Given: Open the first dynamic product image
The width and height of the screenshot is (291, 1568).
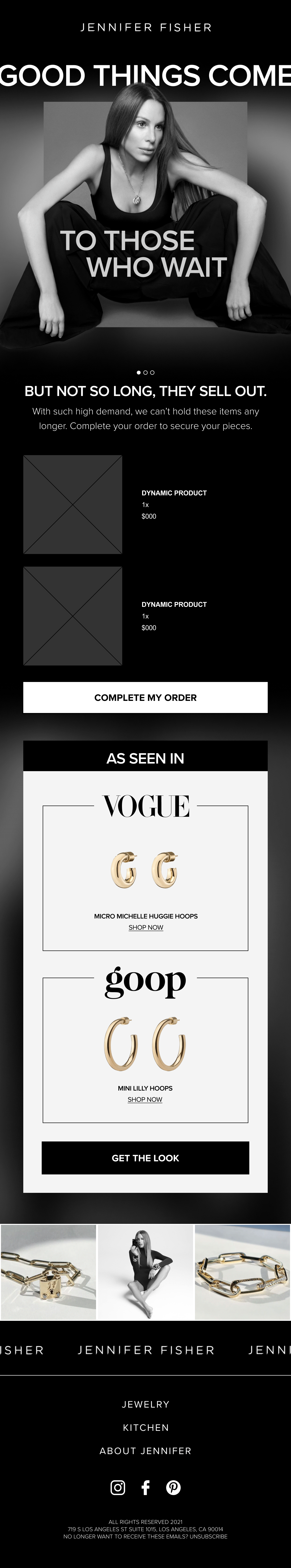Looking at the screenshot, I should [73, 505].
